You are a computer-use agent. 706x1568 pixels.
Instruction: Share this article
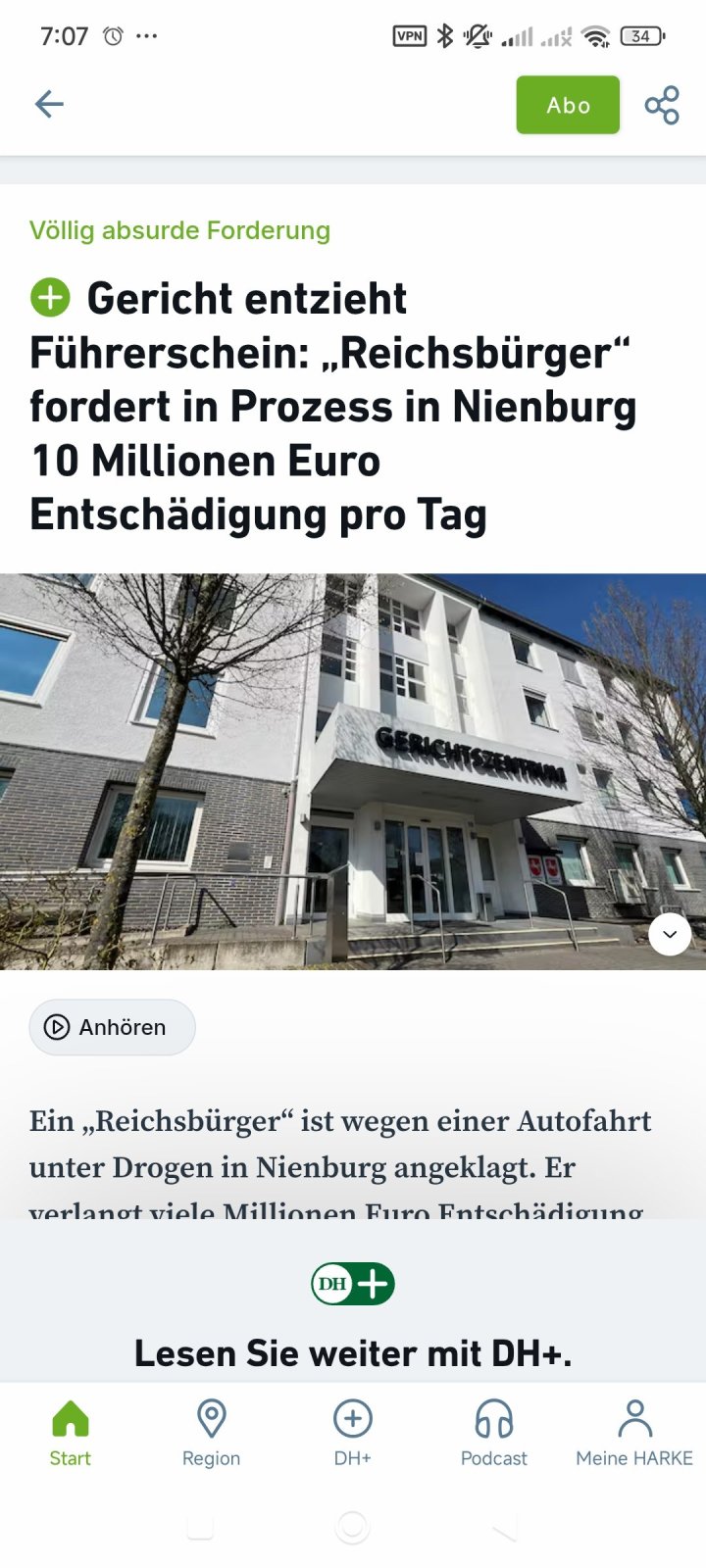click(x=662, y=105)
